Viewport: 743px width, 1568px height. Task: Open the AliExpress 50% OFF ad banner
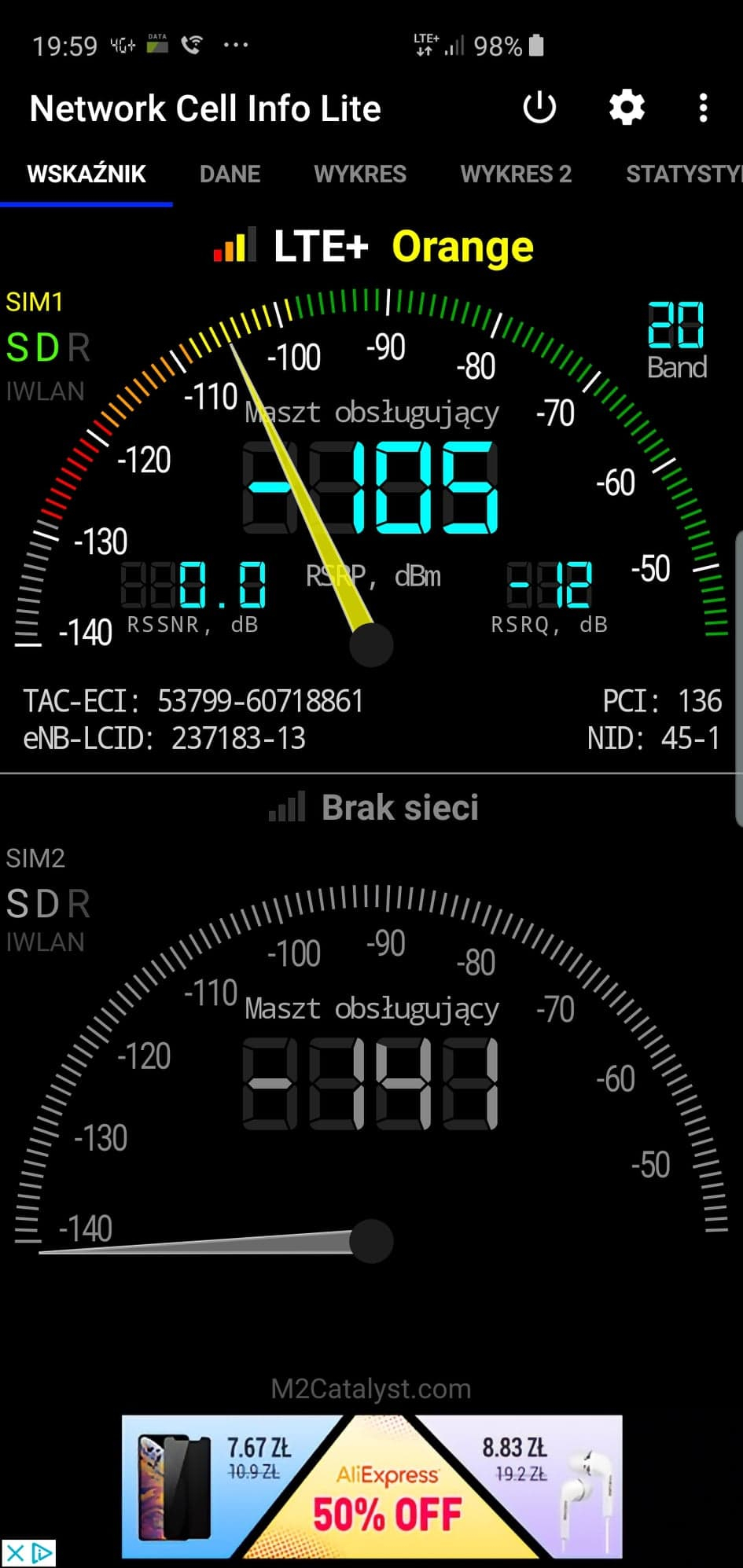pyautogui.click(x=372, y=1486)
